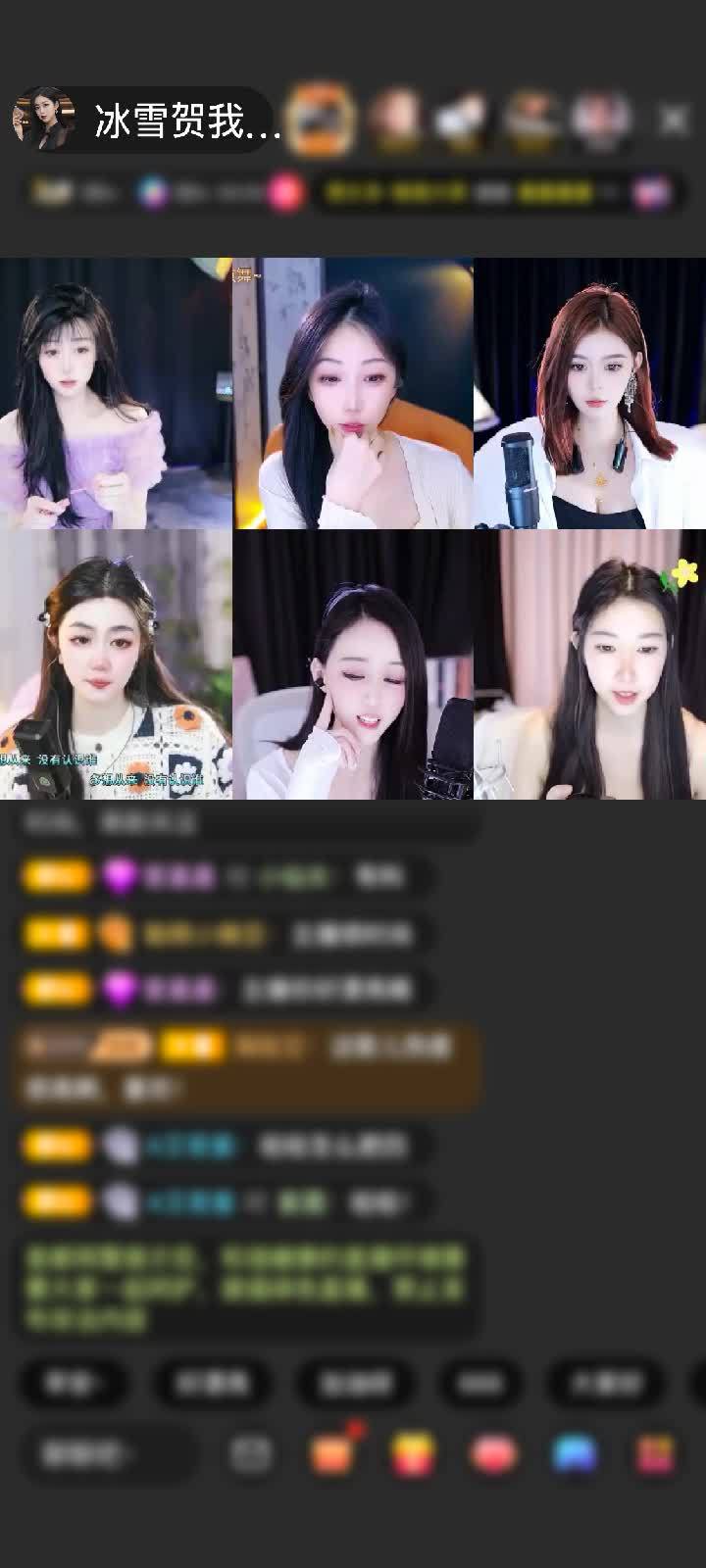Open the host profile 冰雪贺我…
Image resolution: width=706 pixels, height=1568 pixels.
point(142,121)
